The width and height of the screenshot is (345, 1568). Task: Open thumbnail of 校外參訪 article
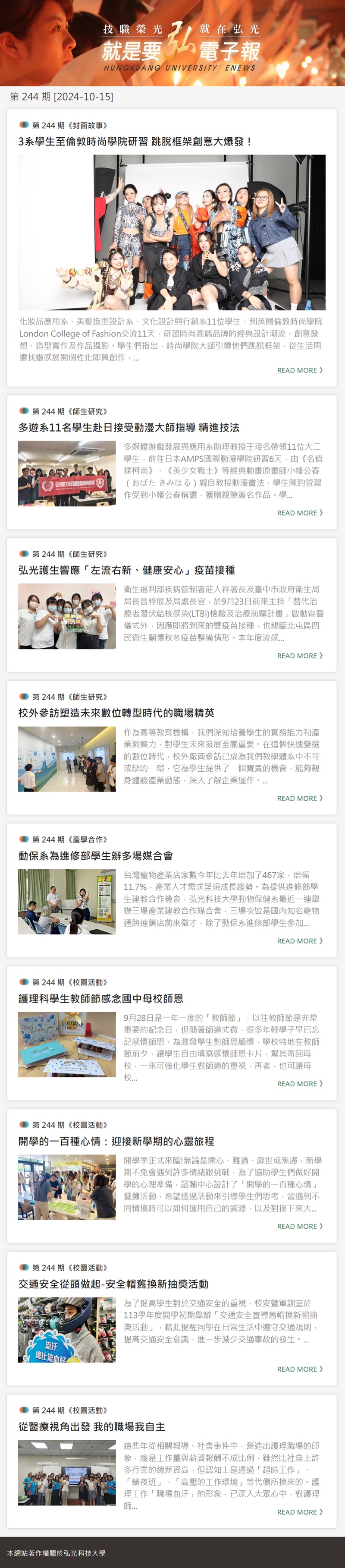(67, 759)
